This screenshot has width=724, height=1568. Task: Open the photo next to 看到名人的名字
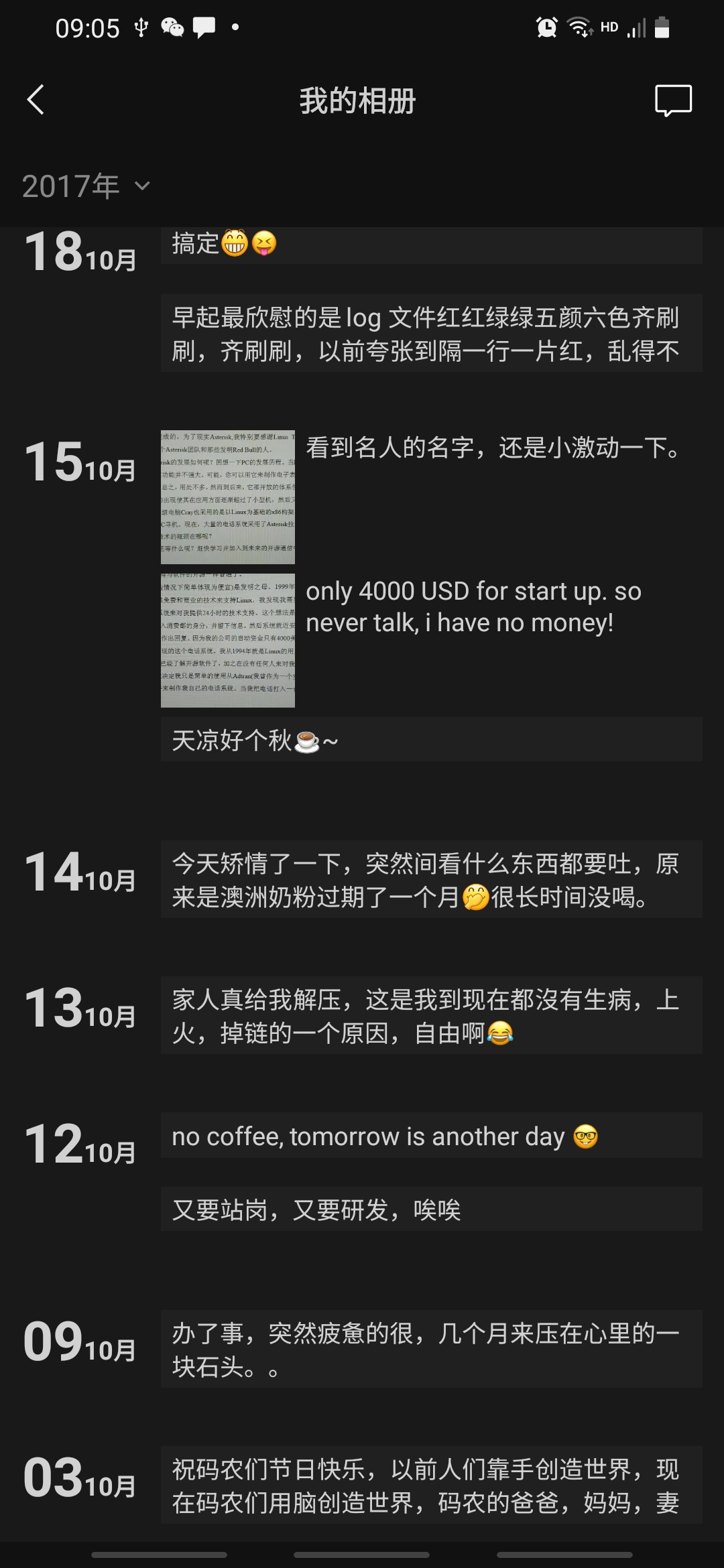pos(228,497)
